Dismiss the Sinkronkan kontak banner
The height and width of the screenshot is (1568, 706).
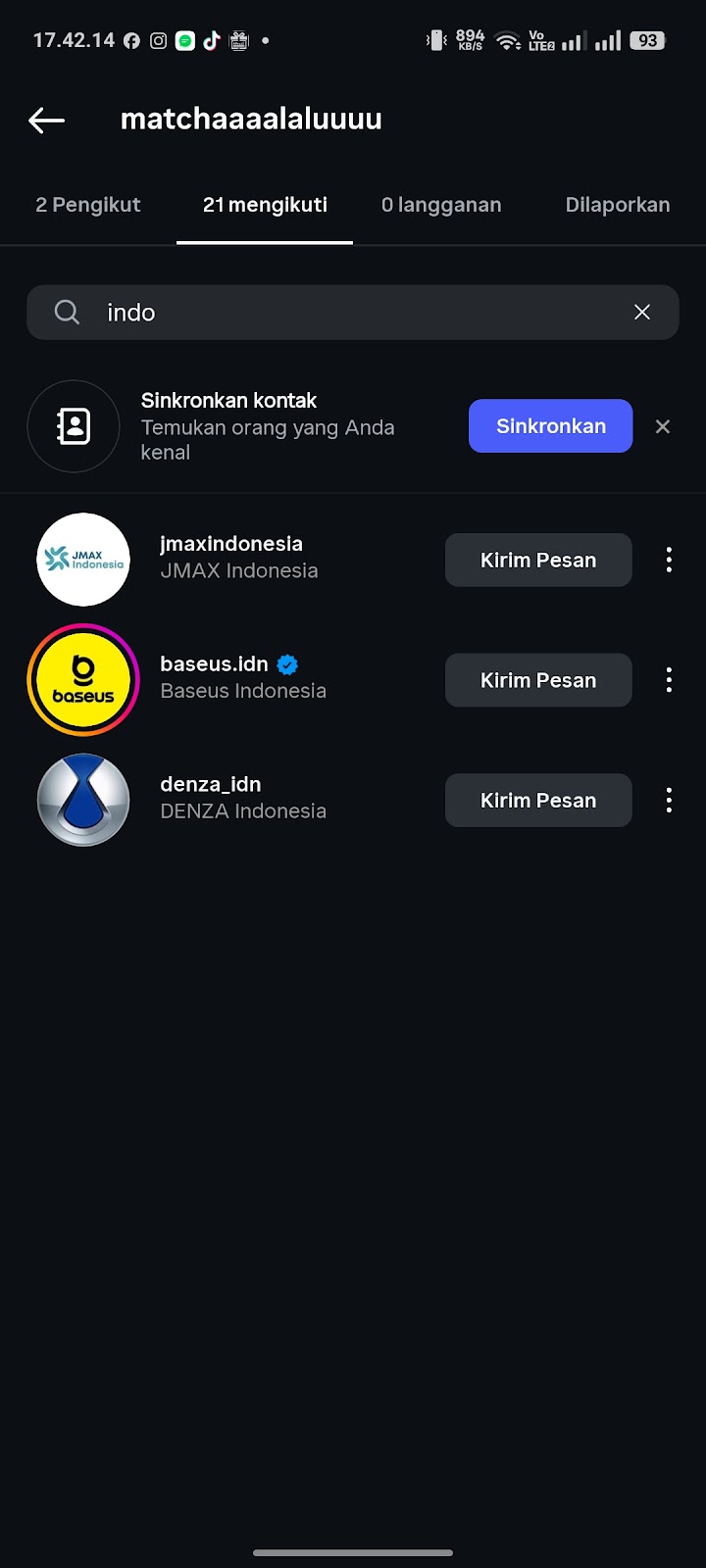click(x=663, y=426)
